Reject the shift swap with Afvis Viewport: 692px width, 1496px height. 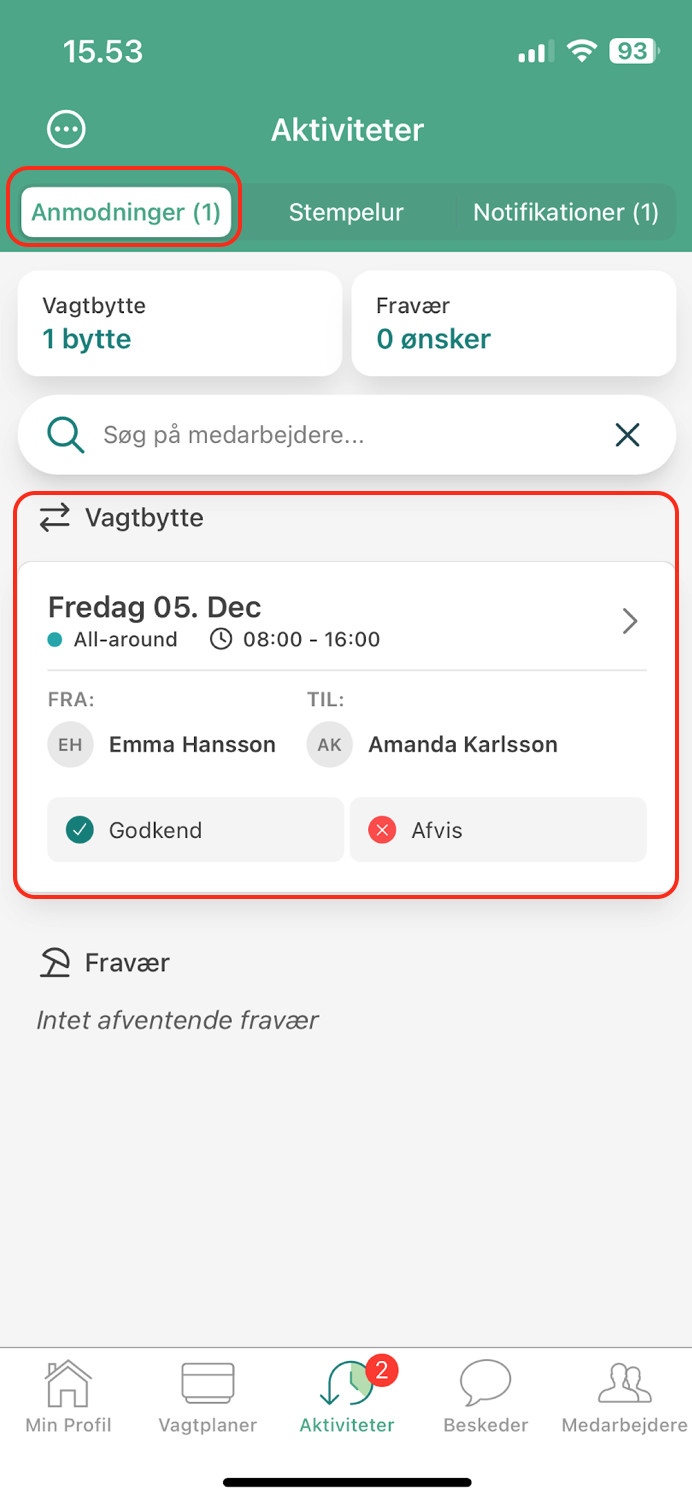497,830
